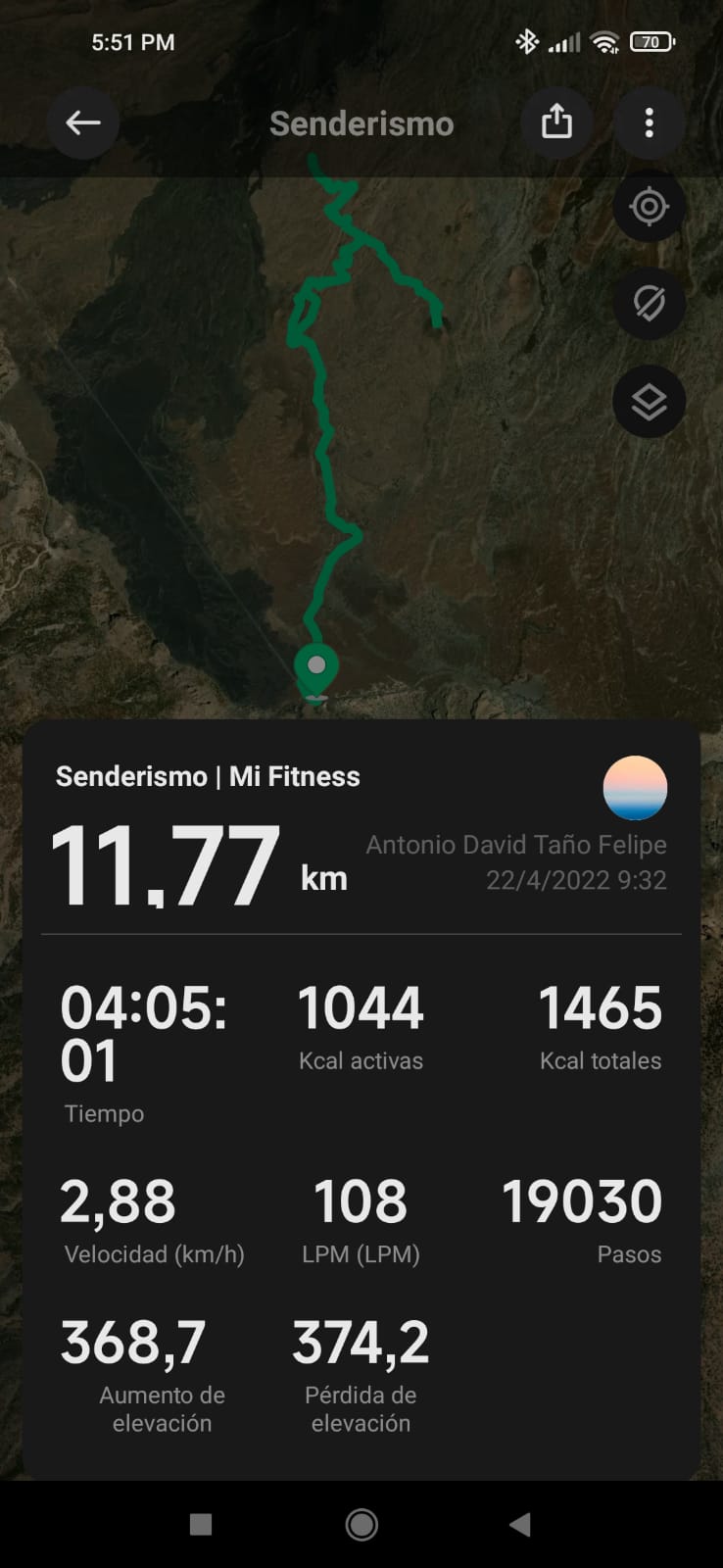Toggle the map visibility icon
The image size is (723, 1568).
click(649, 304)
